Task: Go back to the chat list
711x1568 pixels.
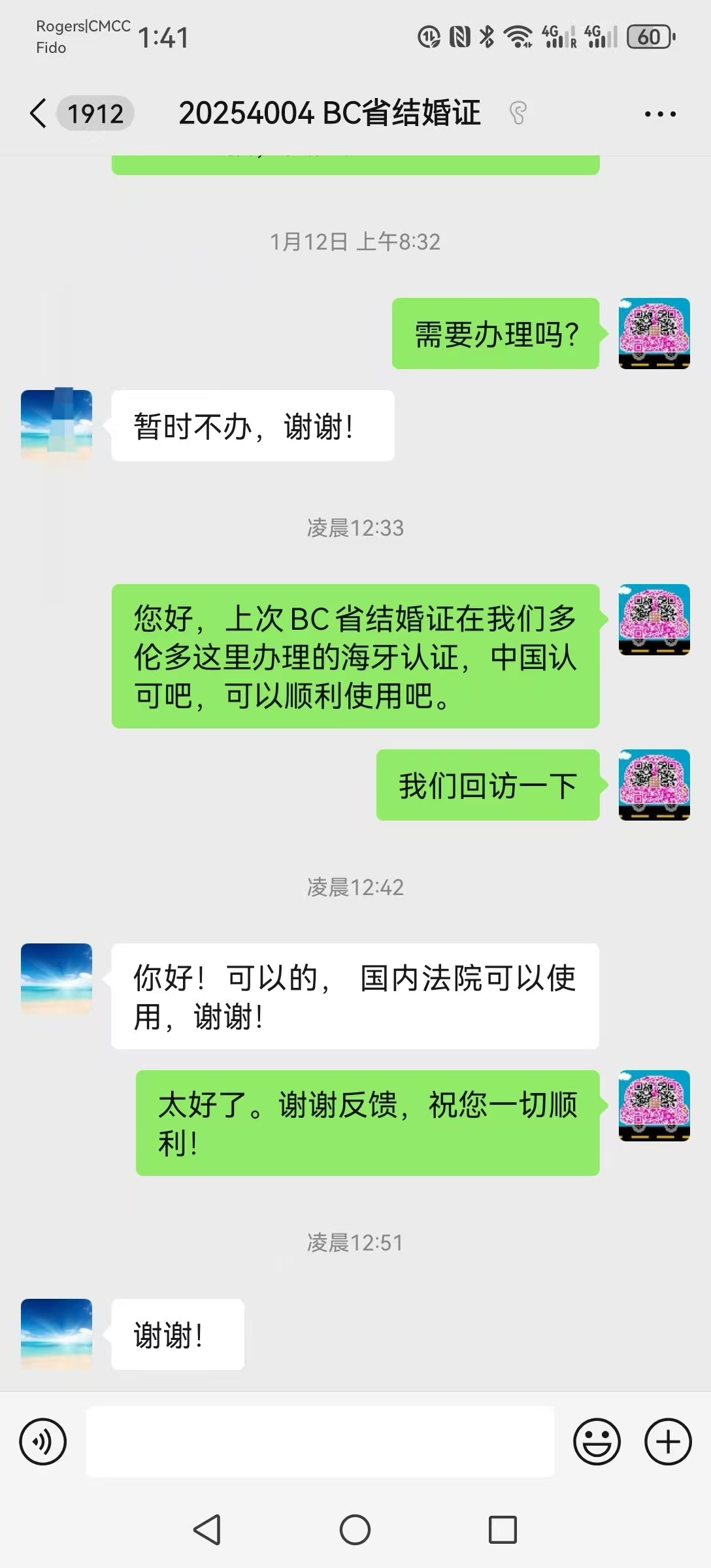Action: [39, 114]
